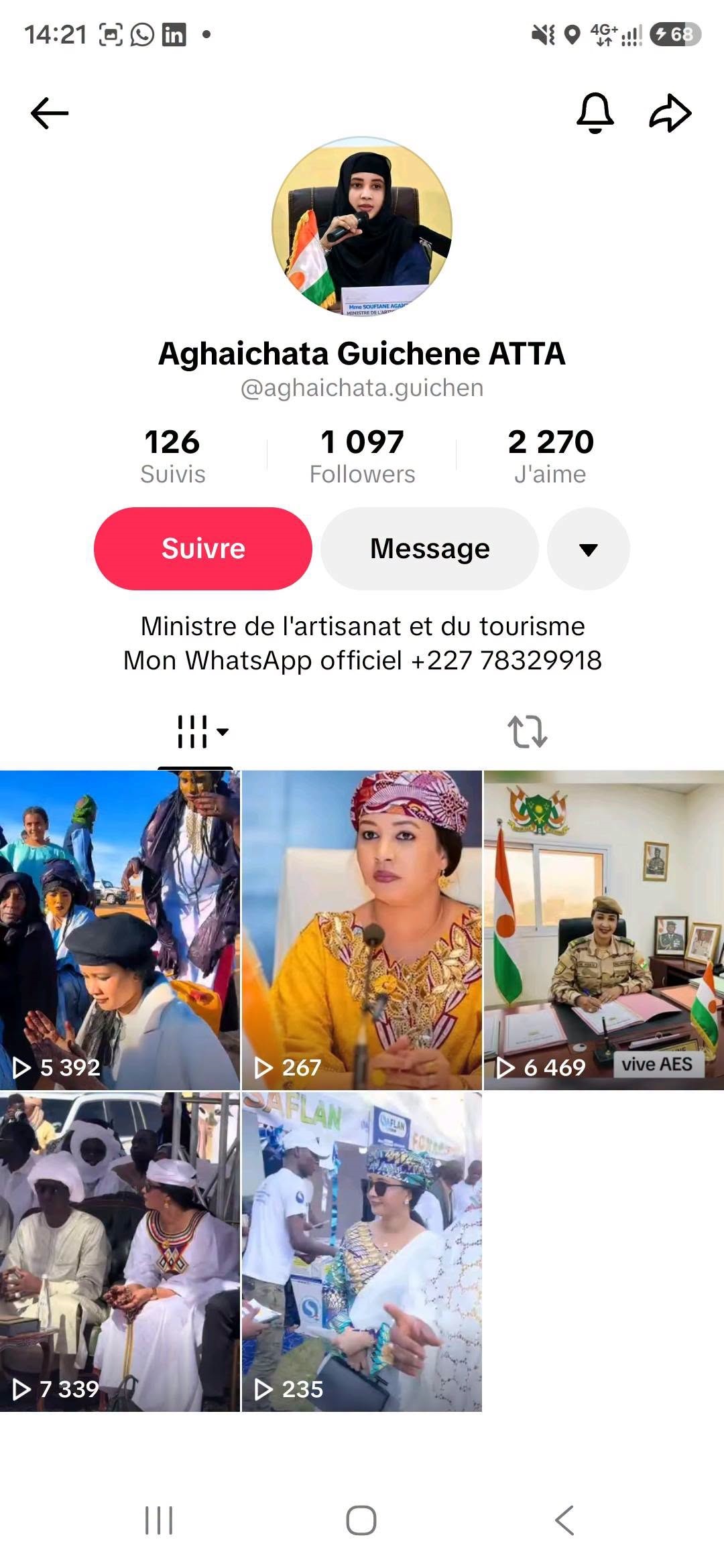Open the notifications bell
This screenshot has width=724, height=1568.
pos(595,113)
